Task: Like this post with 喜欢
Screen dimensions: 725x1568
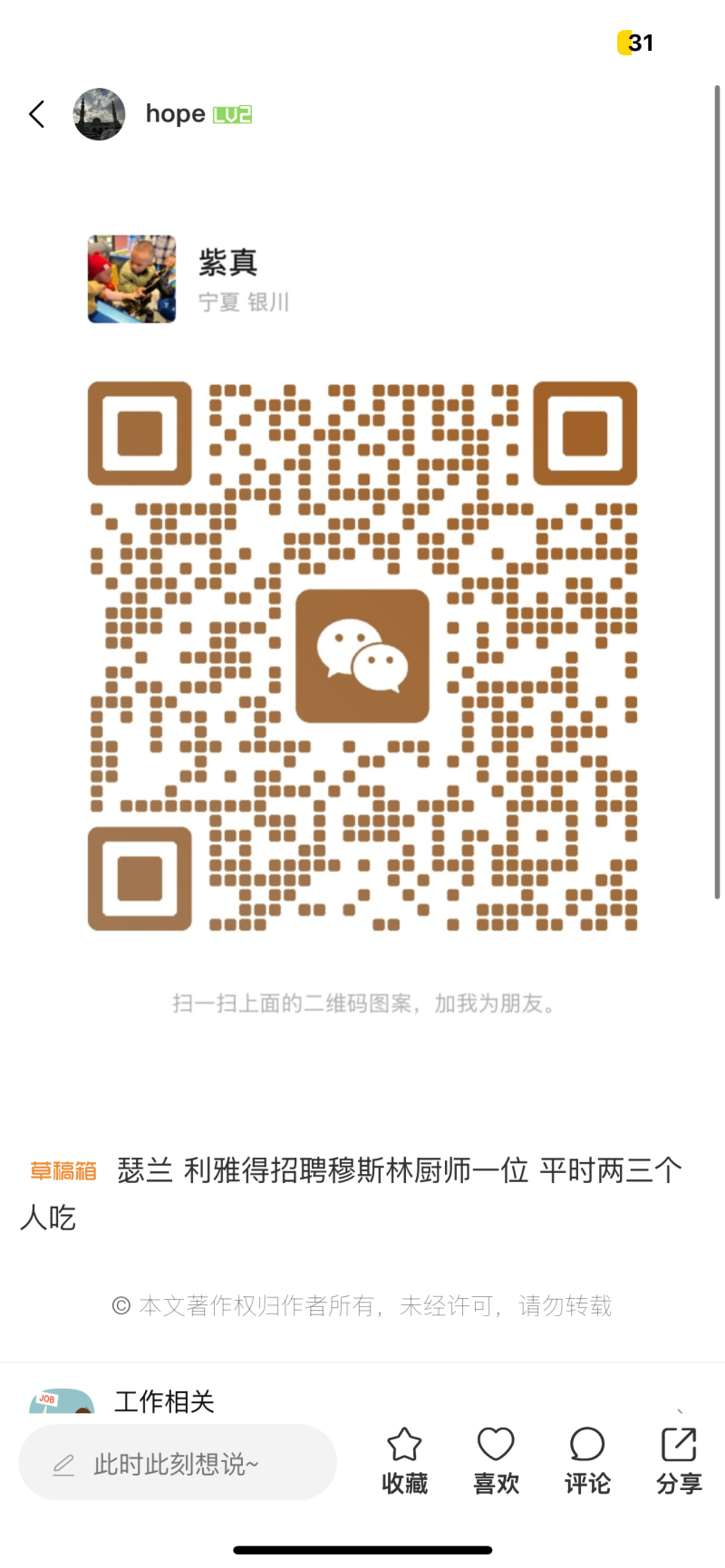Action: pos(496,1460)
